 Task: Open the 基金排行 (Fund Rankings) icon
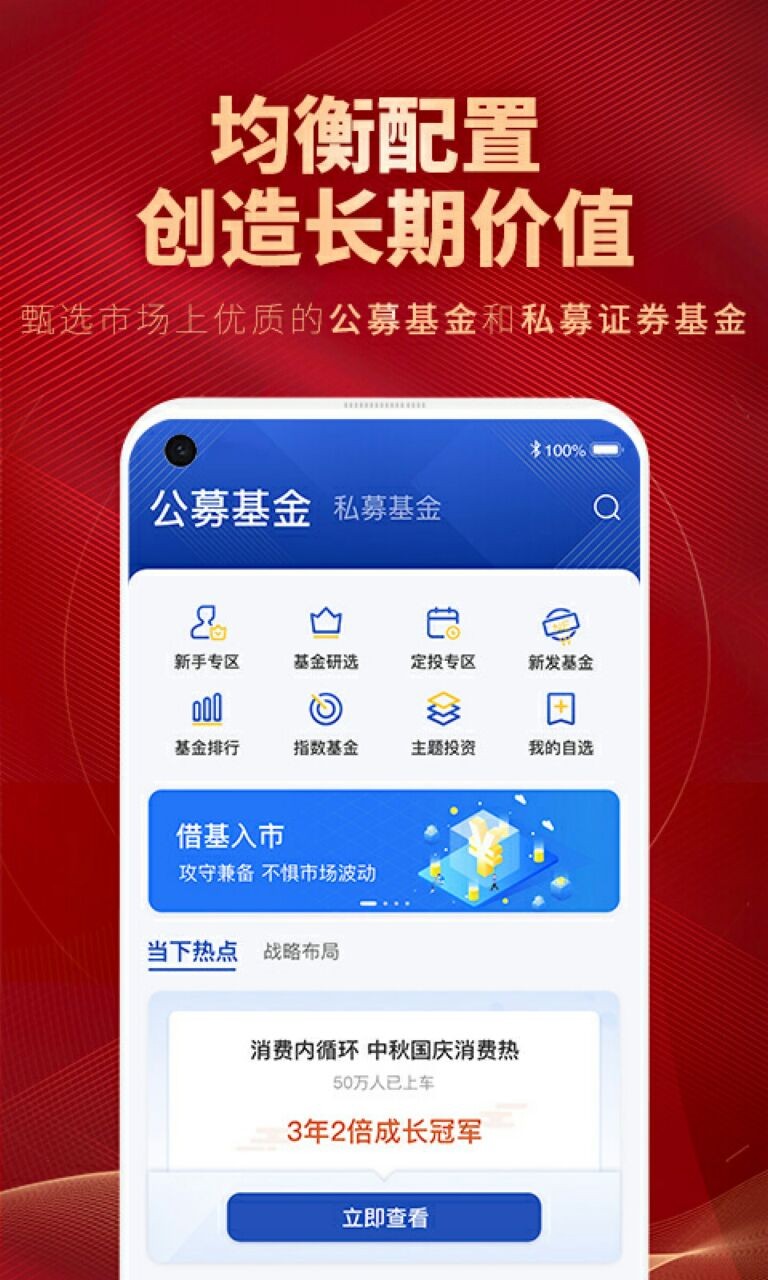pos(207,721)
